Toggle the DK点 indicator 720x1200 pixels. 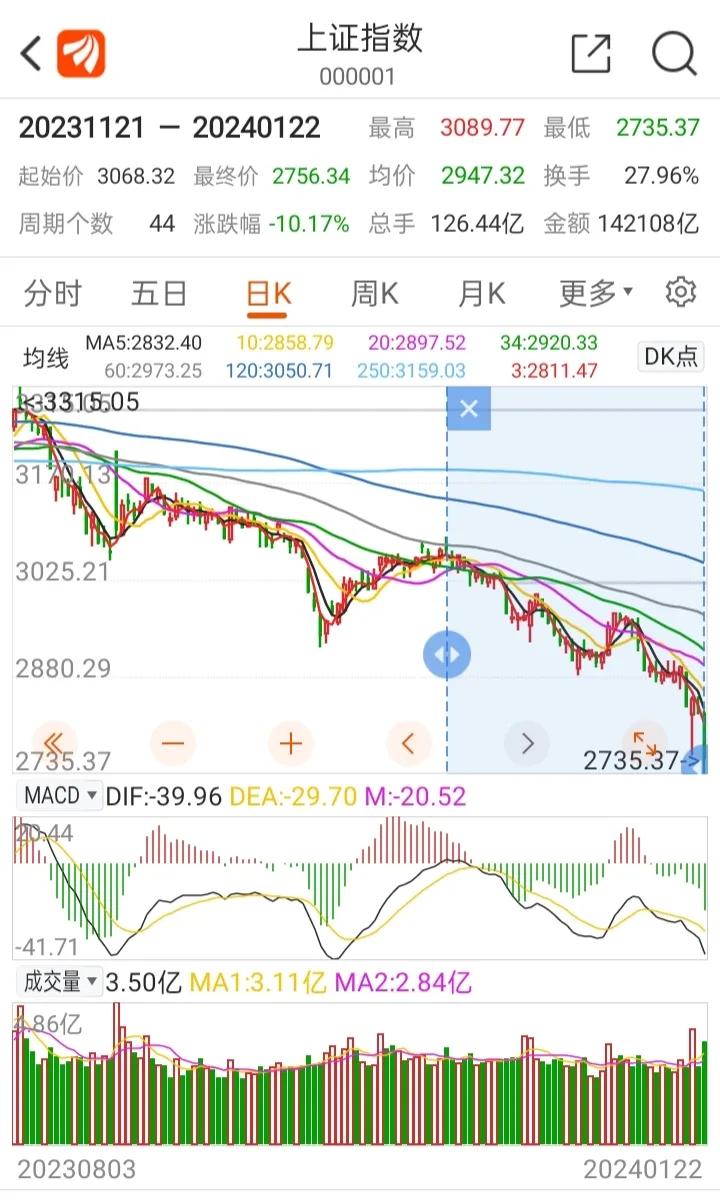click(670, 356)
